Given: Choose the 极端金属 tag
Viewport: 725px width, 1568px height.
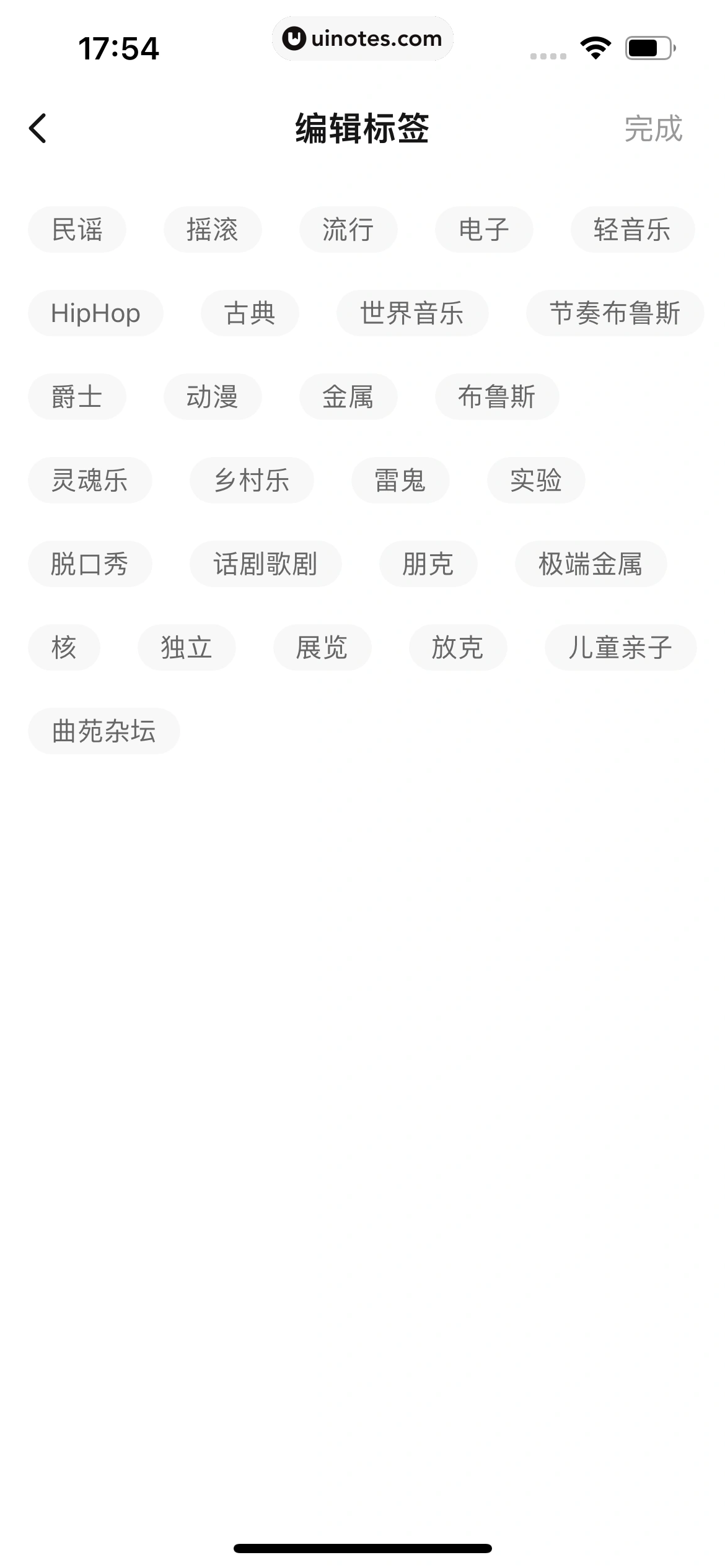Looking at the screenshot, I should tap(590, 564).
